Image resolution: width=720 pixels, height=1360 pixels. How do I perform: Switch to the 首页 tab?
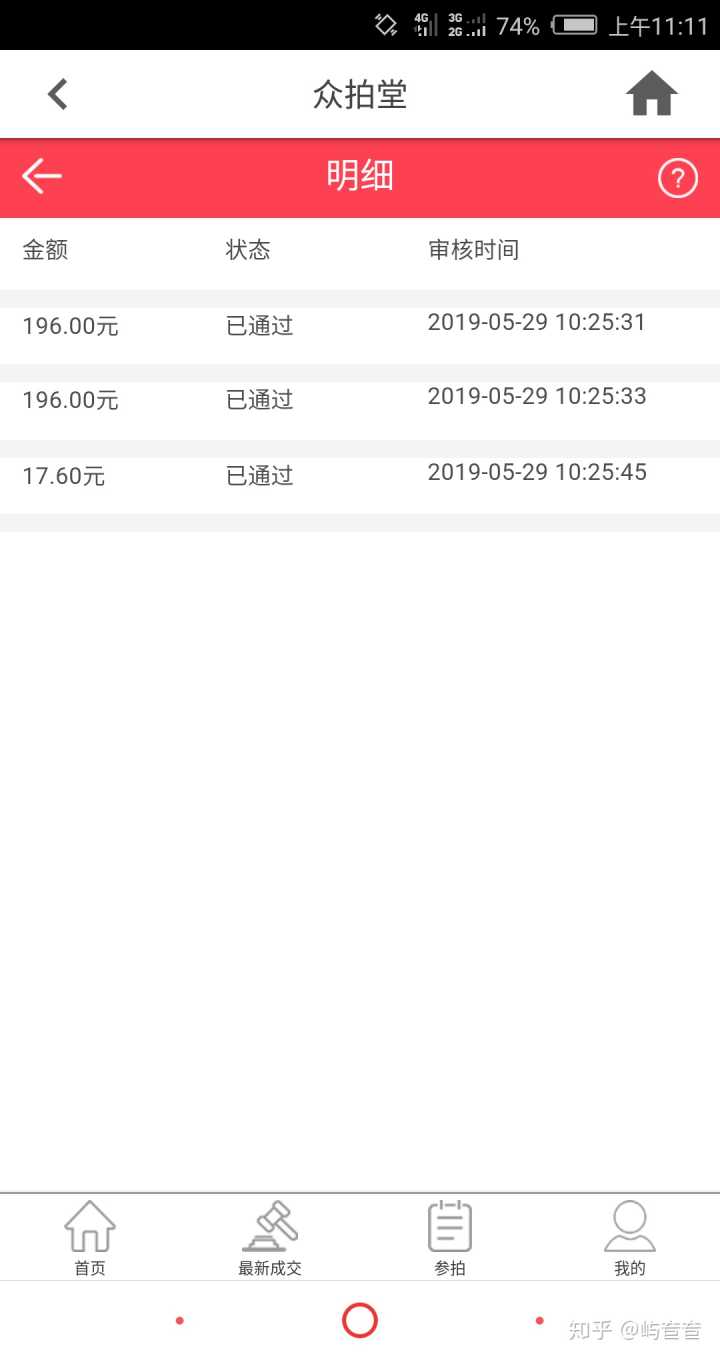90,1238
